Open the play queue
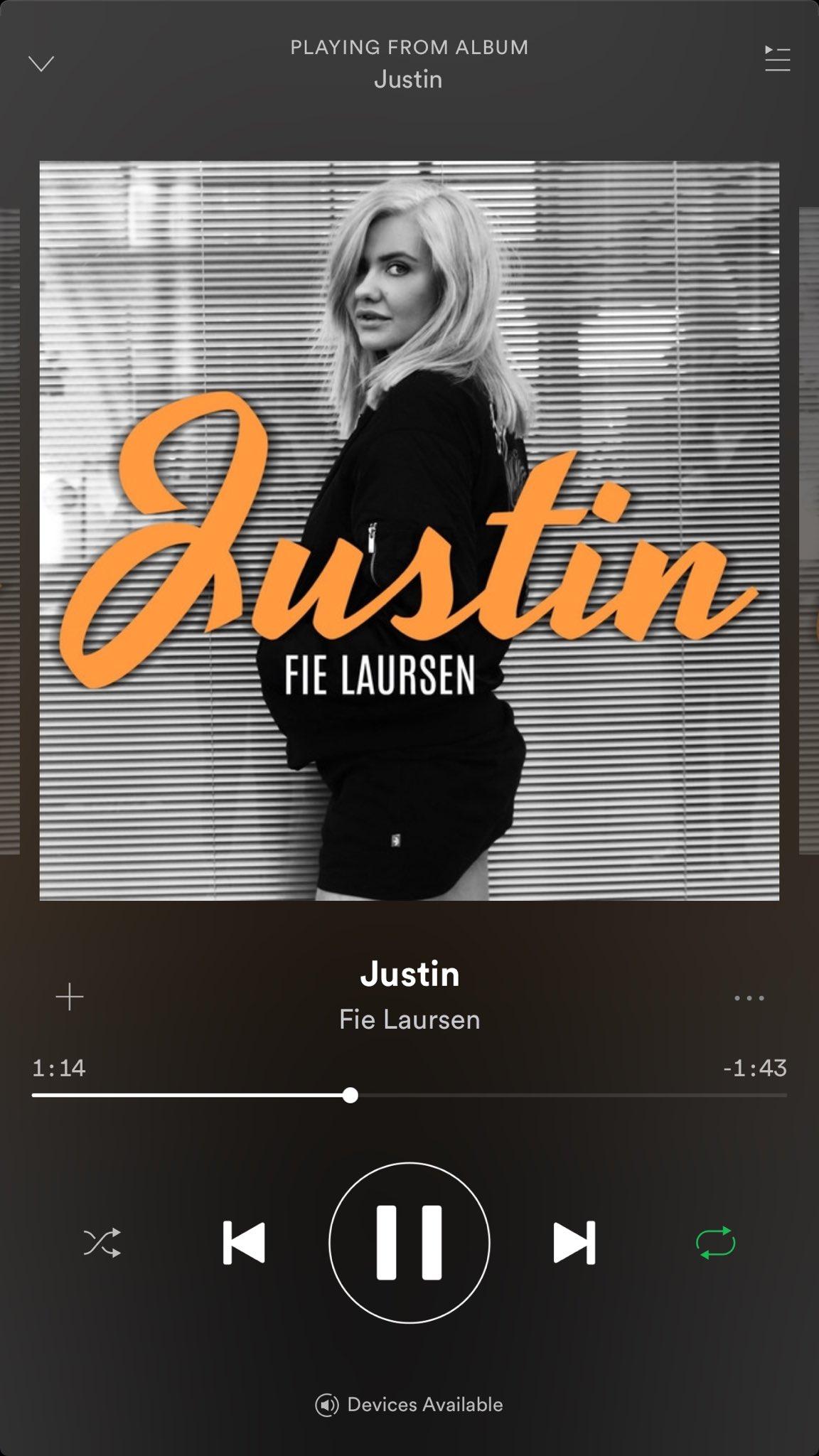The width and height of the screenshot is (819, 1456). coord(777,58)
